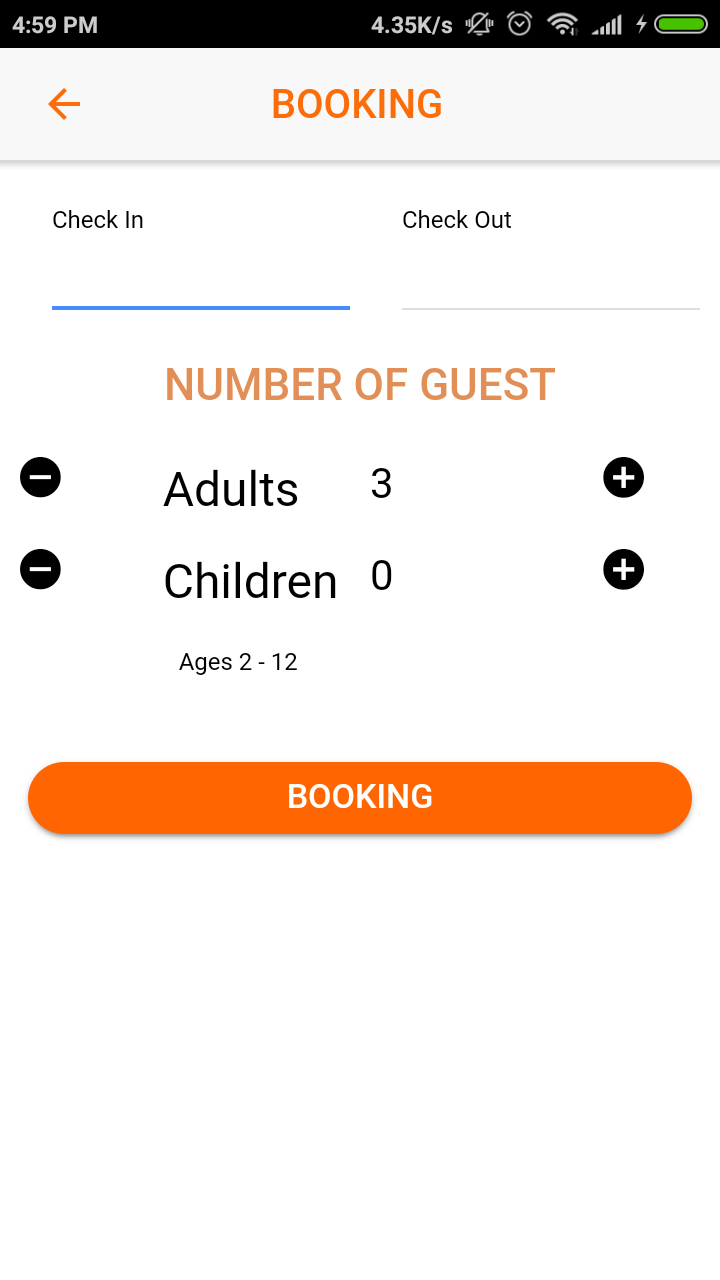
Task: Decrease the number of Children
Action: [41, 569]
